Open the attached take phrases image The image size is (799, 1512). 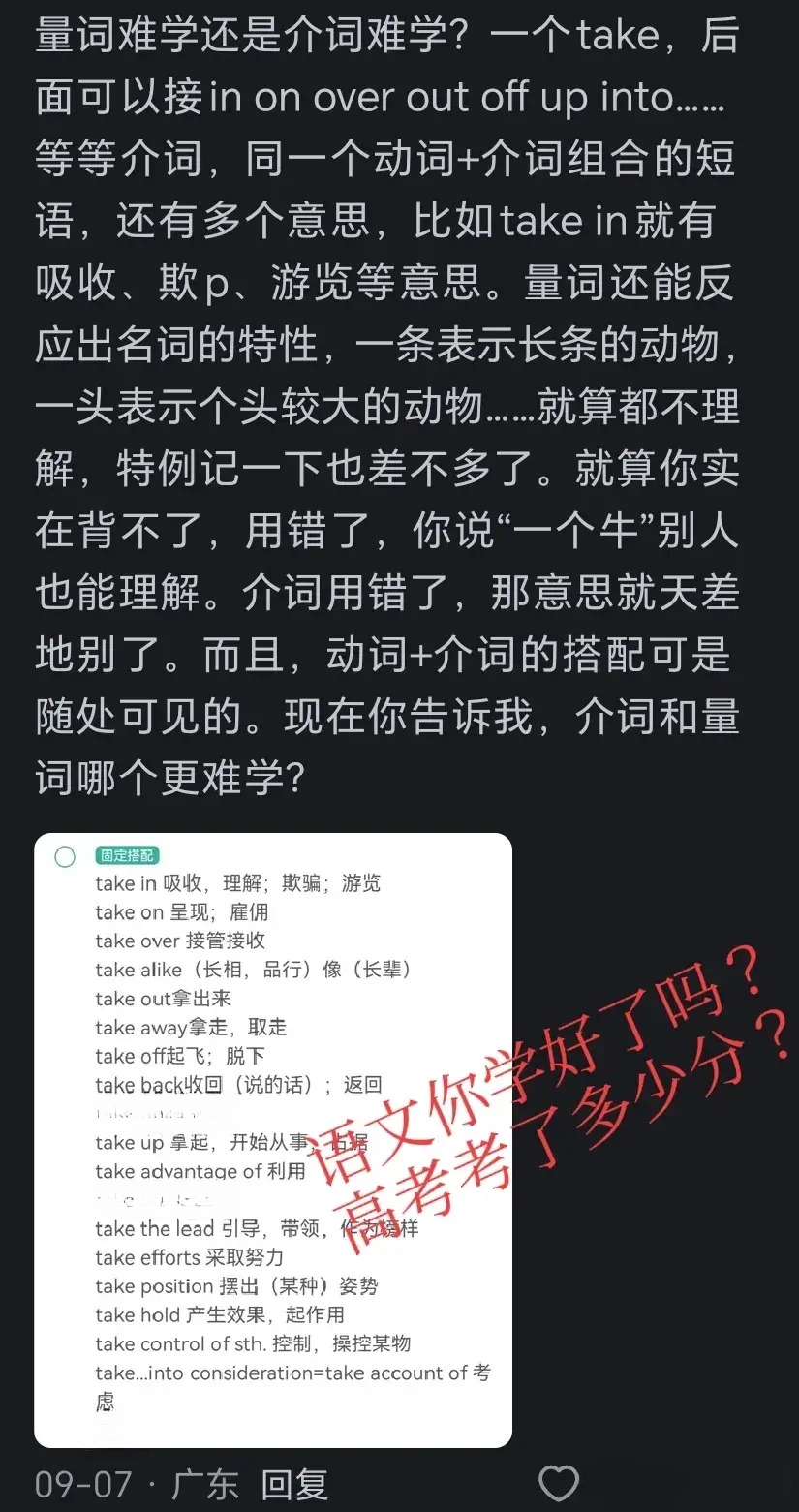click(x=272, y=1139)
